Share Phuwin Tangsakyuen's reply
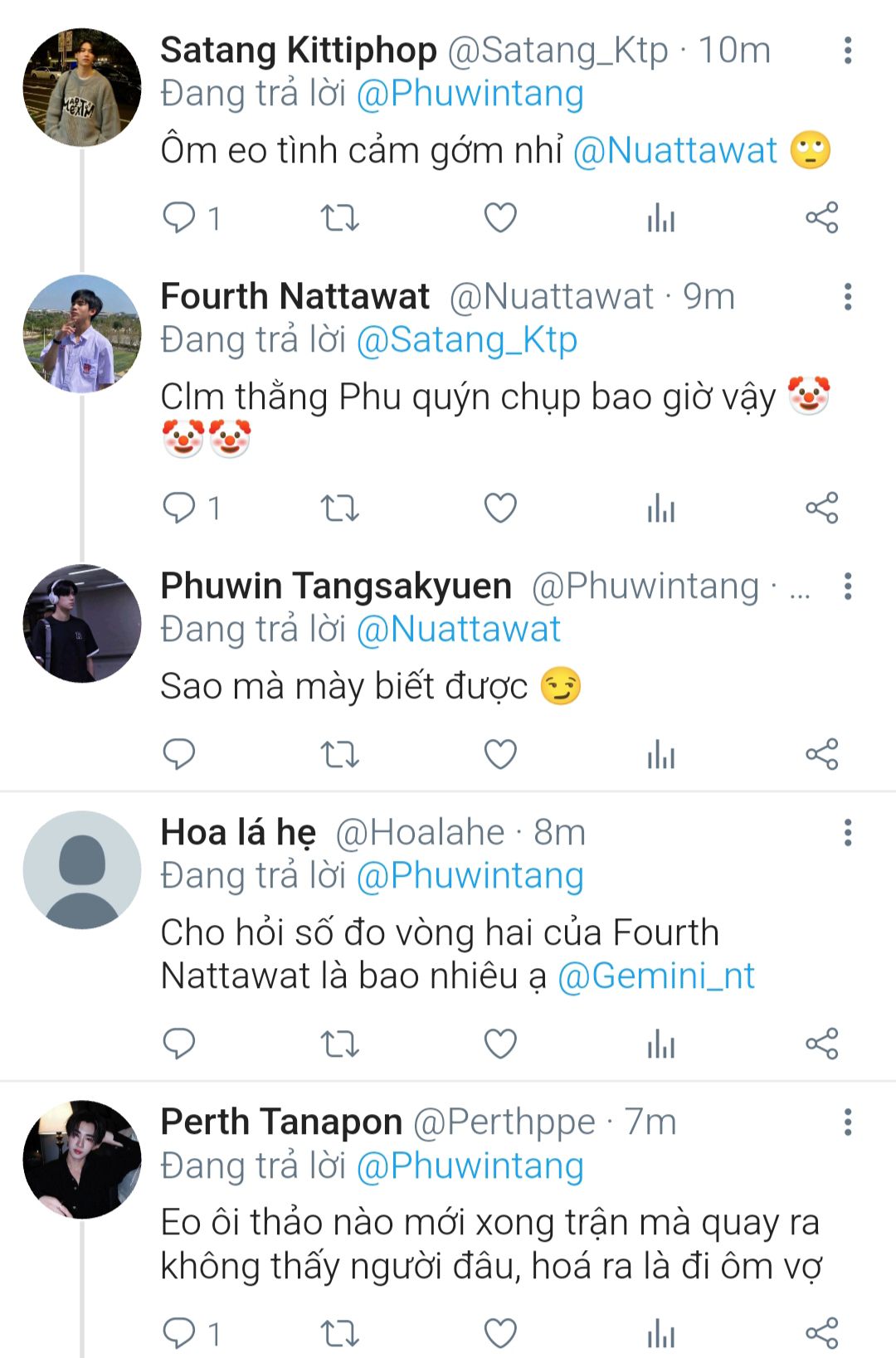The width and height of the screenshot is (896, 1358). (x=822, y=754)
